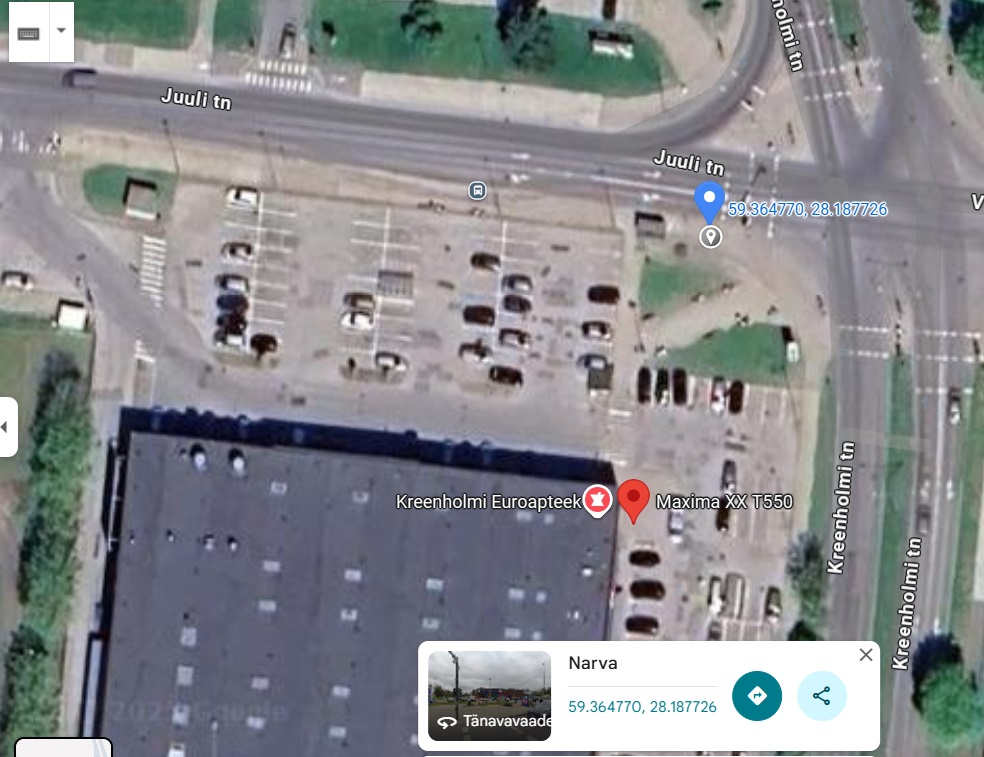
Task: Open coordinates link in the Narva card
Action: tap(642, 707)
